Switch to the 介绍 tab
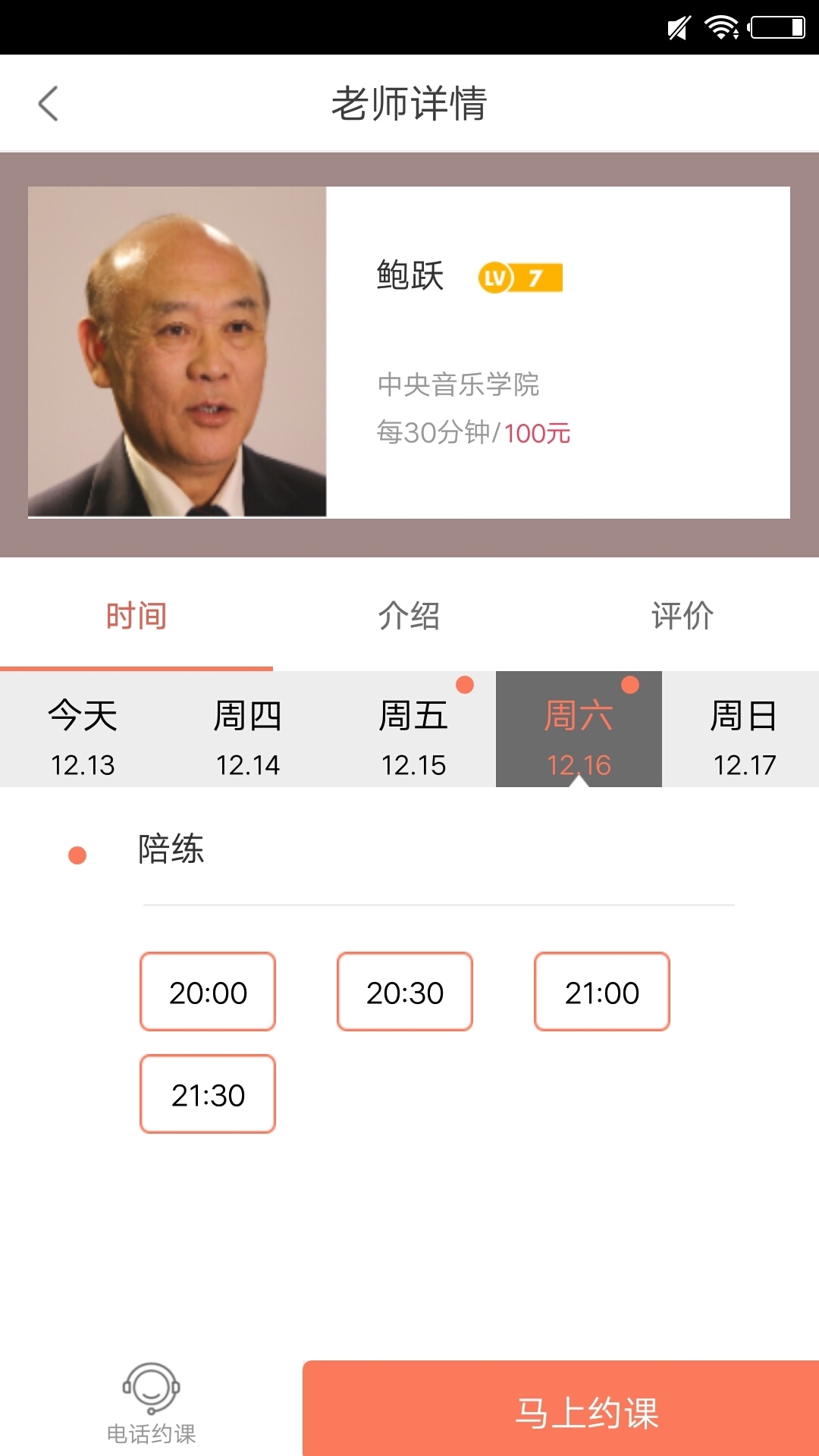This screenshot has height=1456, width=819. 409,617
